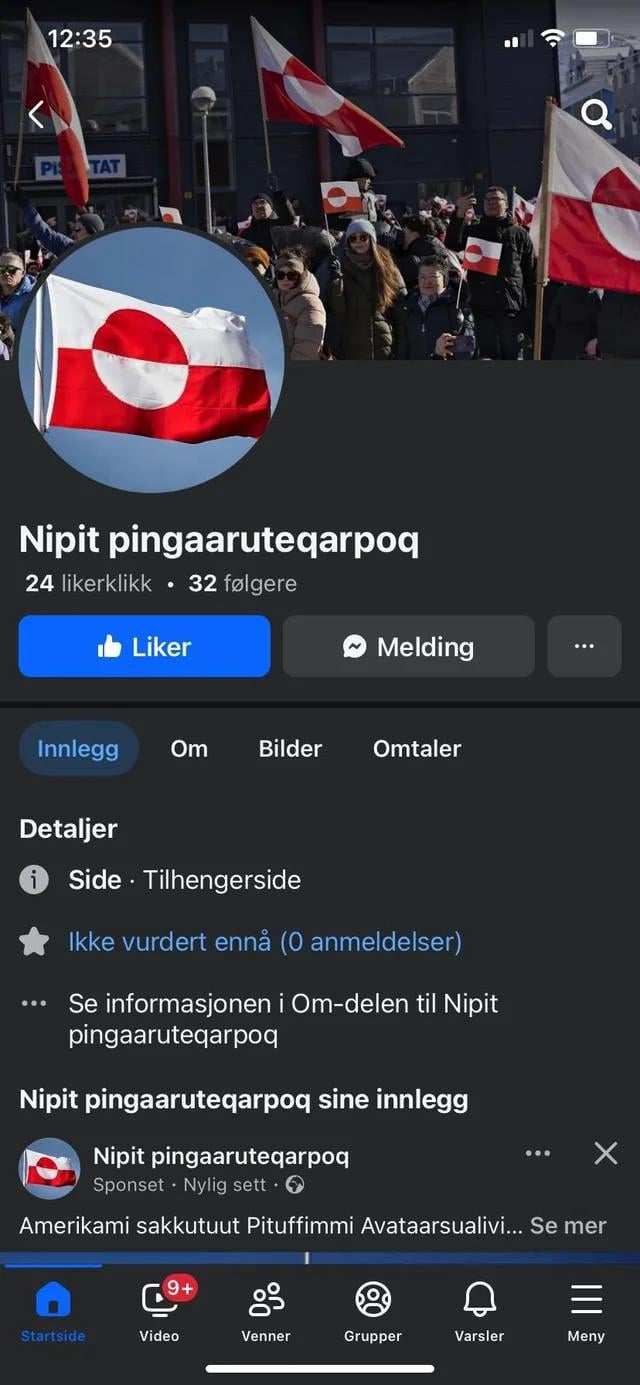Go back using the top-left arrow
Image resolution: width=640 pixels, height=1385 pixels.
click(x=36, y=114)
